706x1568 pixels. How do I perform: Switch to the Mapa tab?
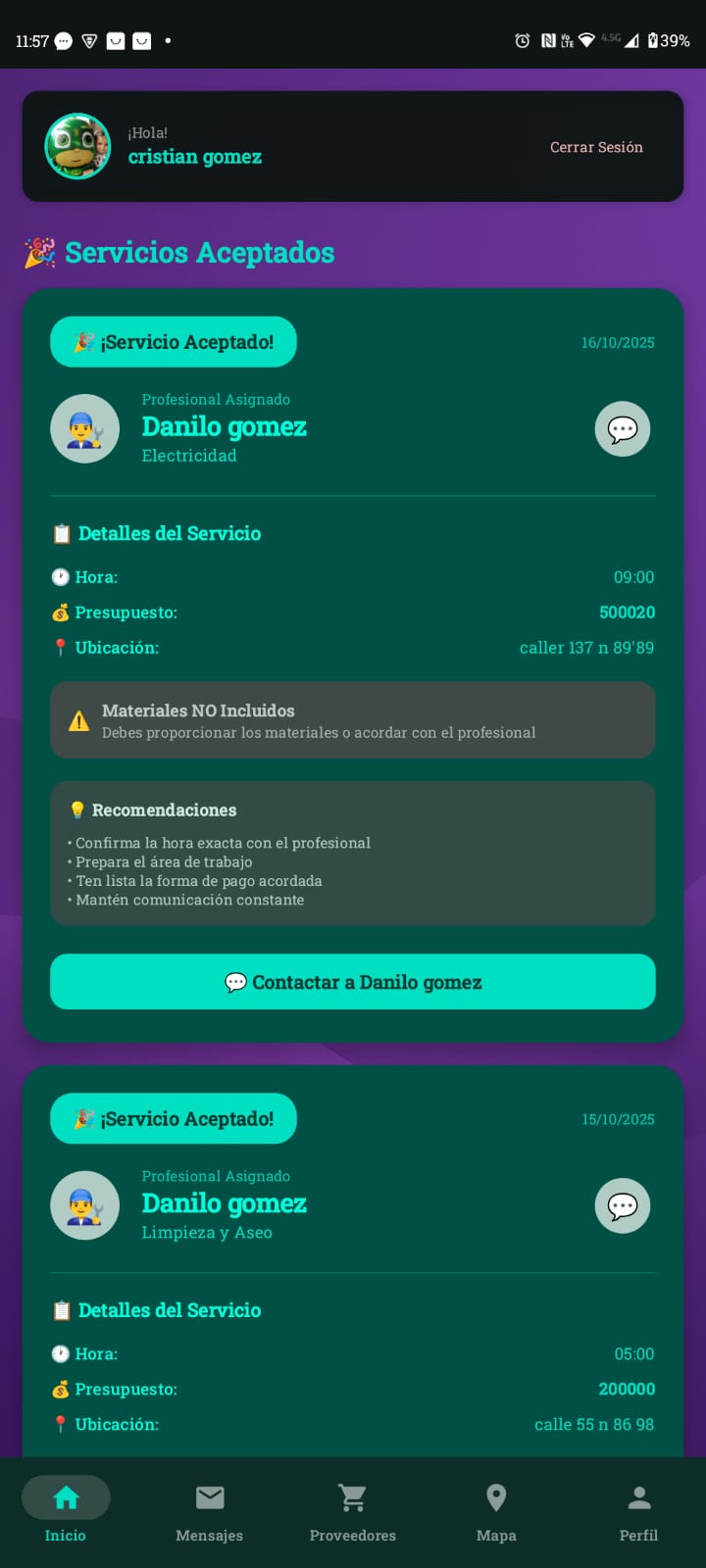click(x=496, y=1510)
